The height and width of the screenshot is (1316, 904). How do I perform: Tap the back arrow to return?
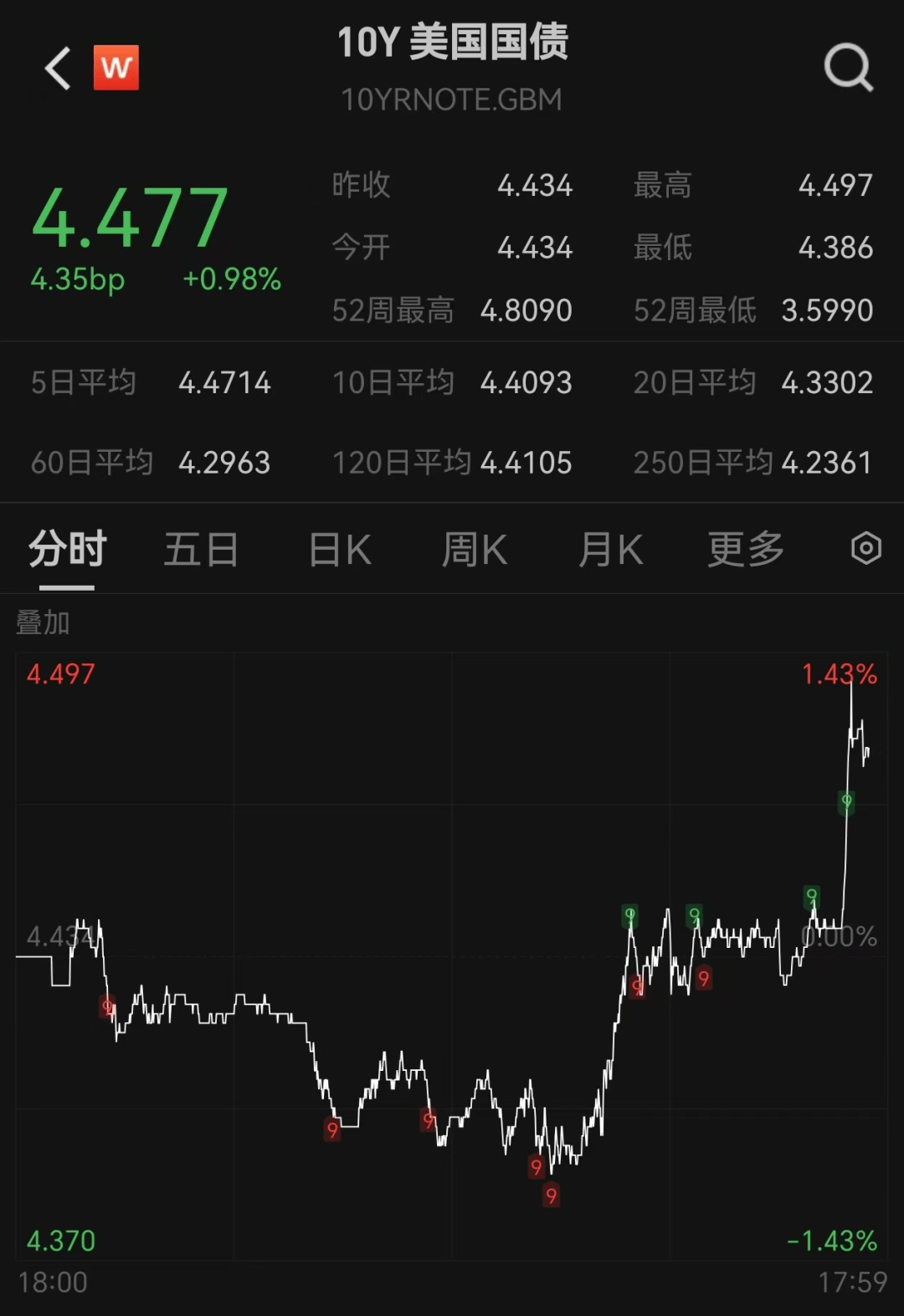[x=56, y=68]
